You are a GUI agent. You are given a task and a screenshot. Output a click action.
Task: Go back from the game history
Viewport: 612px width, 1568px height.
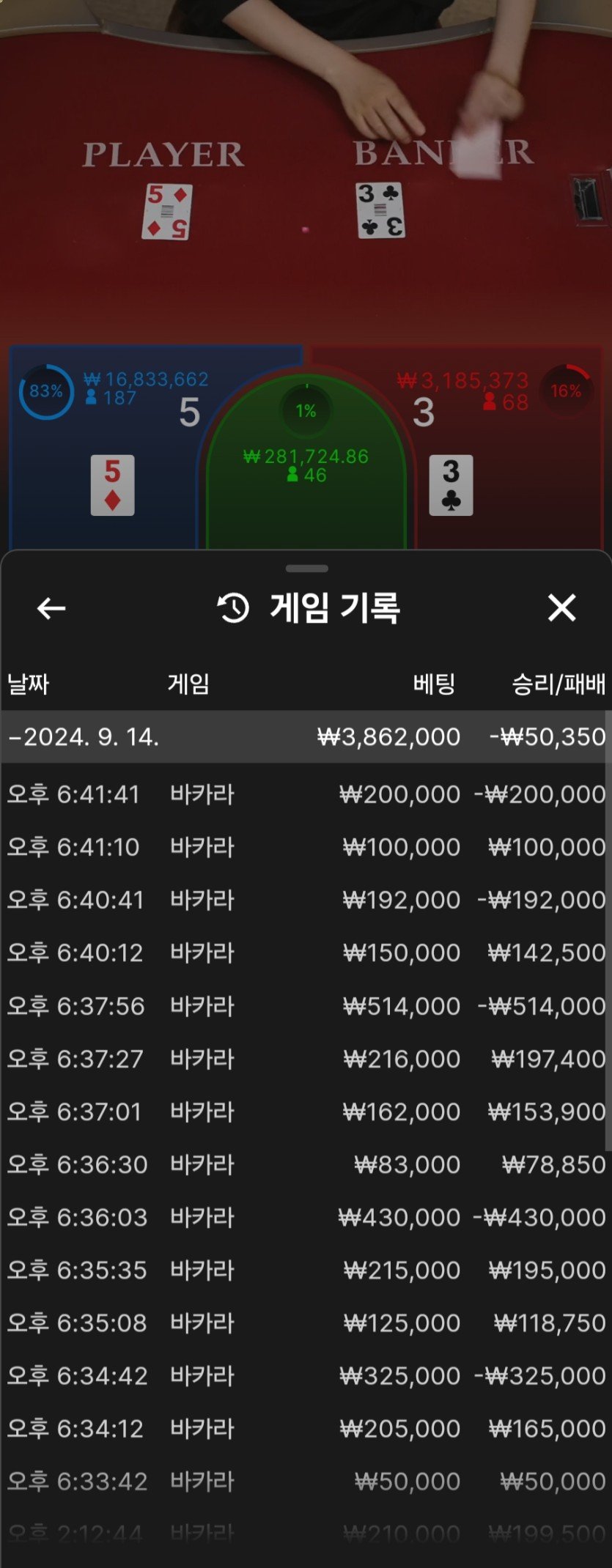(x=51, y=608)
